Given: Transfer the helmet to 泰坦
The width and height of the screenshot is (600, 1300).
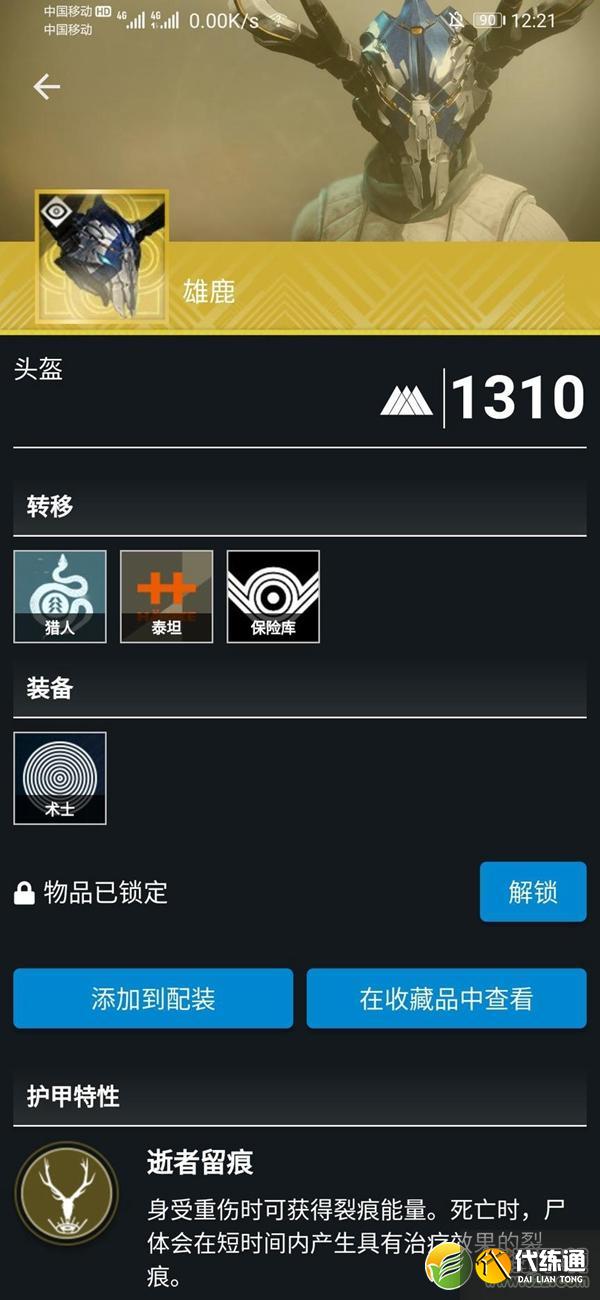Looking at the screenshot, I should click(166, 596).
